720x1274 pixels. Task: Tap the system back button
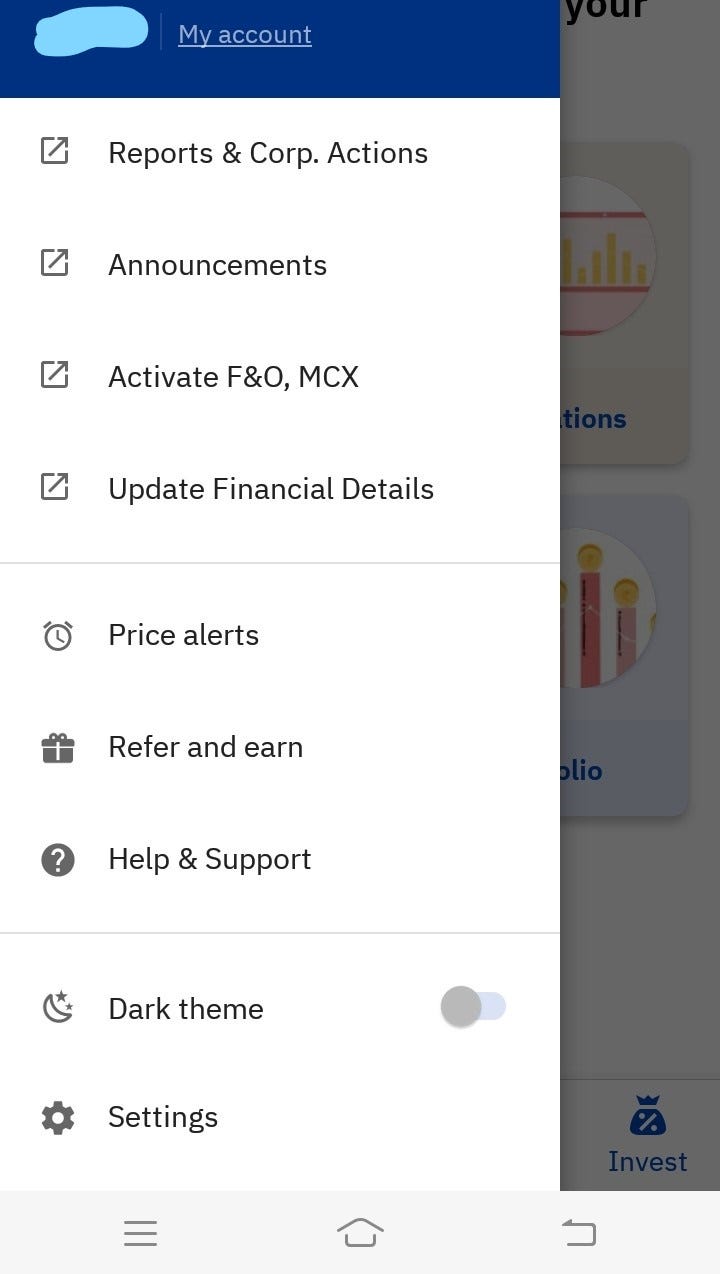(x=579, y=1233)
